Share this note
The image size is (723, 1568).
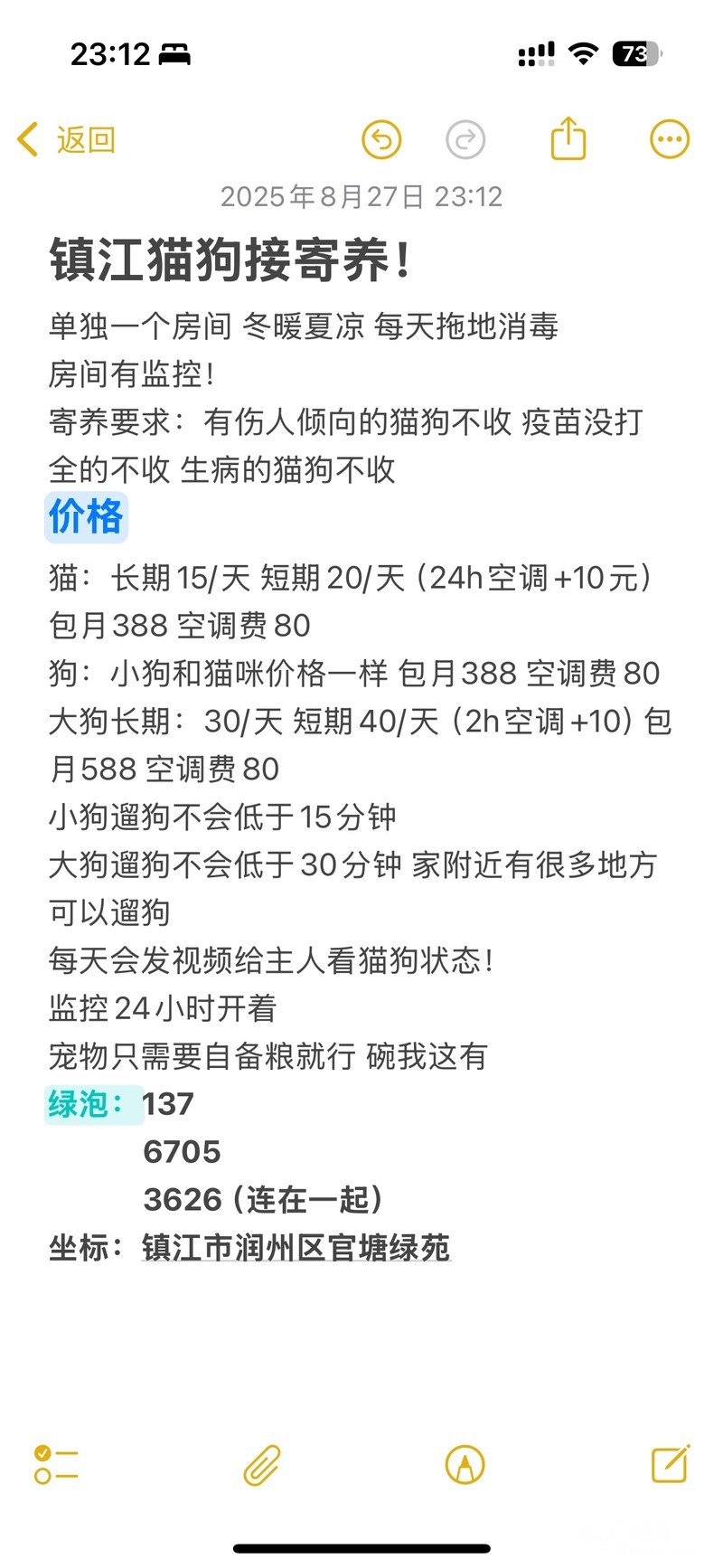tap(568, 139)
